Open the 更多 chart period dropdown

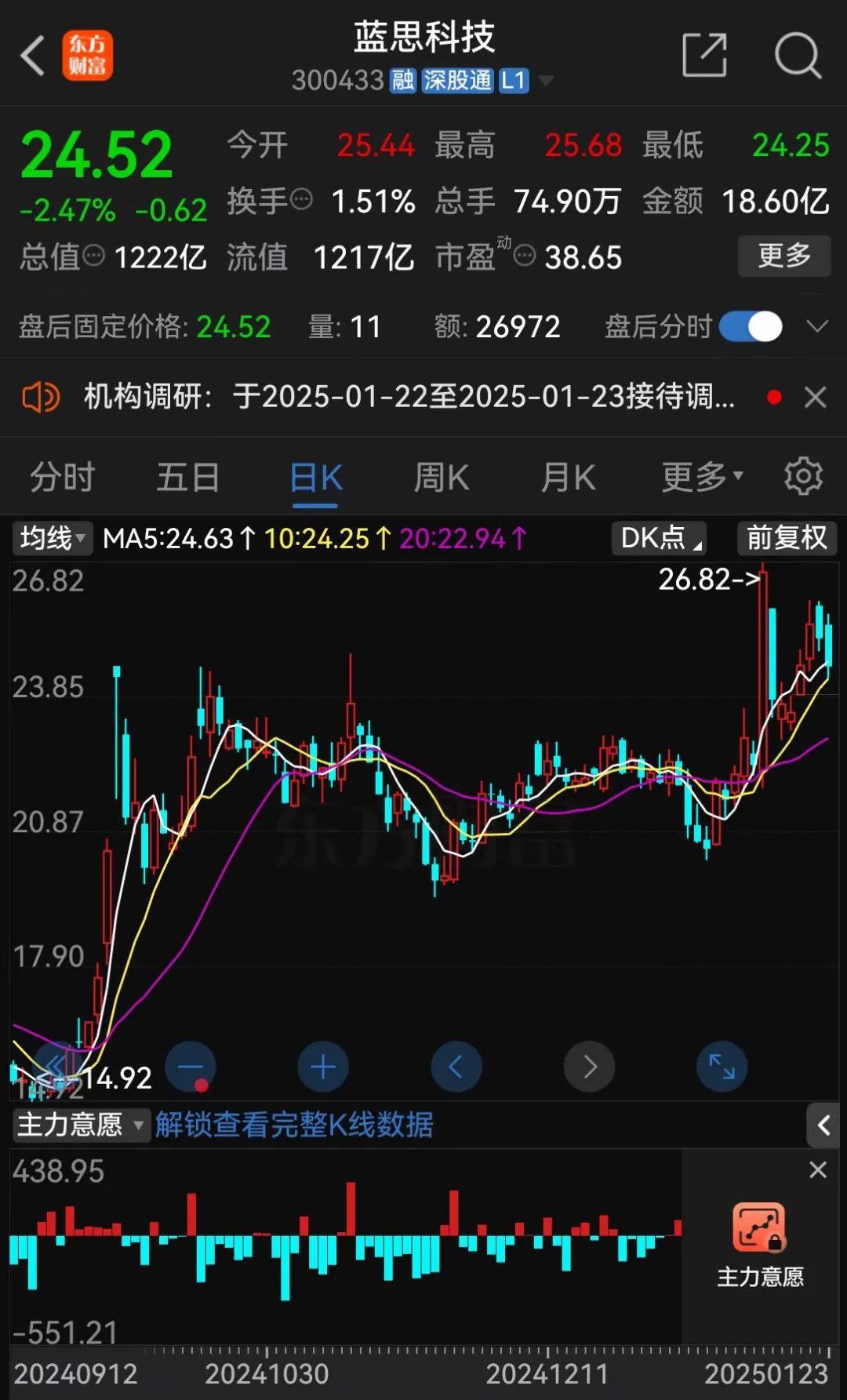pos(701,477)
